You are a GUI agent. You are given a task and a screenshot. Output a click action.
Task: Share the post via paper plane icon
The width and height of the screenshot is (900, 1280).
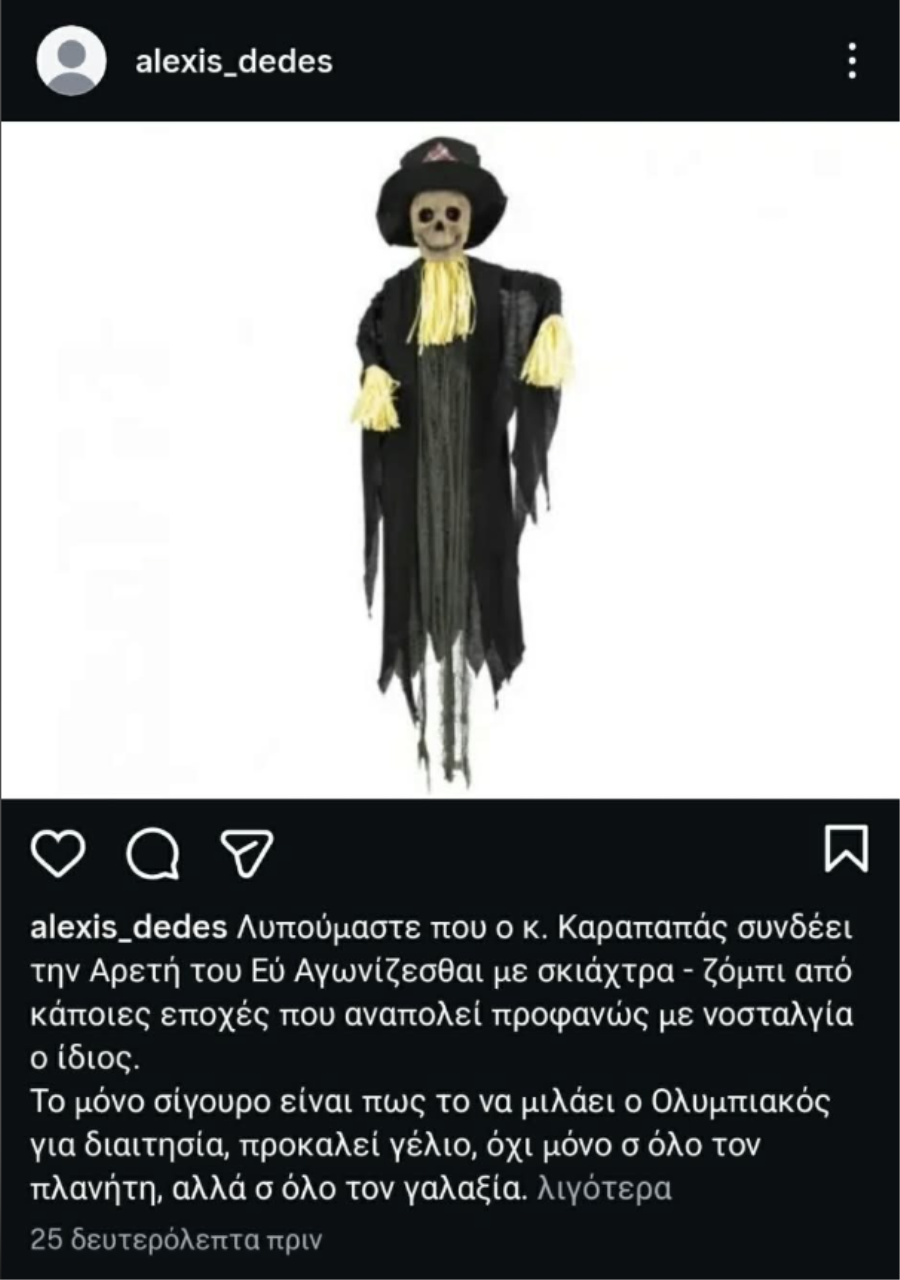pos(246,851)
